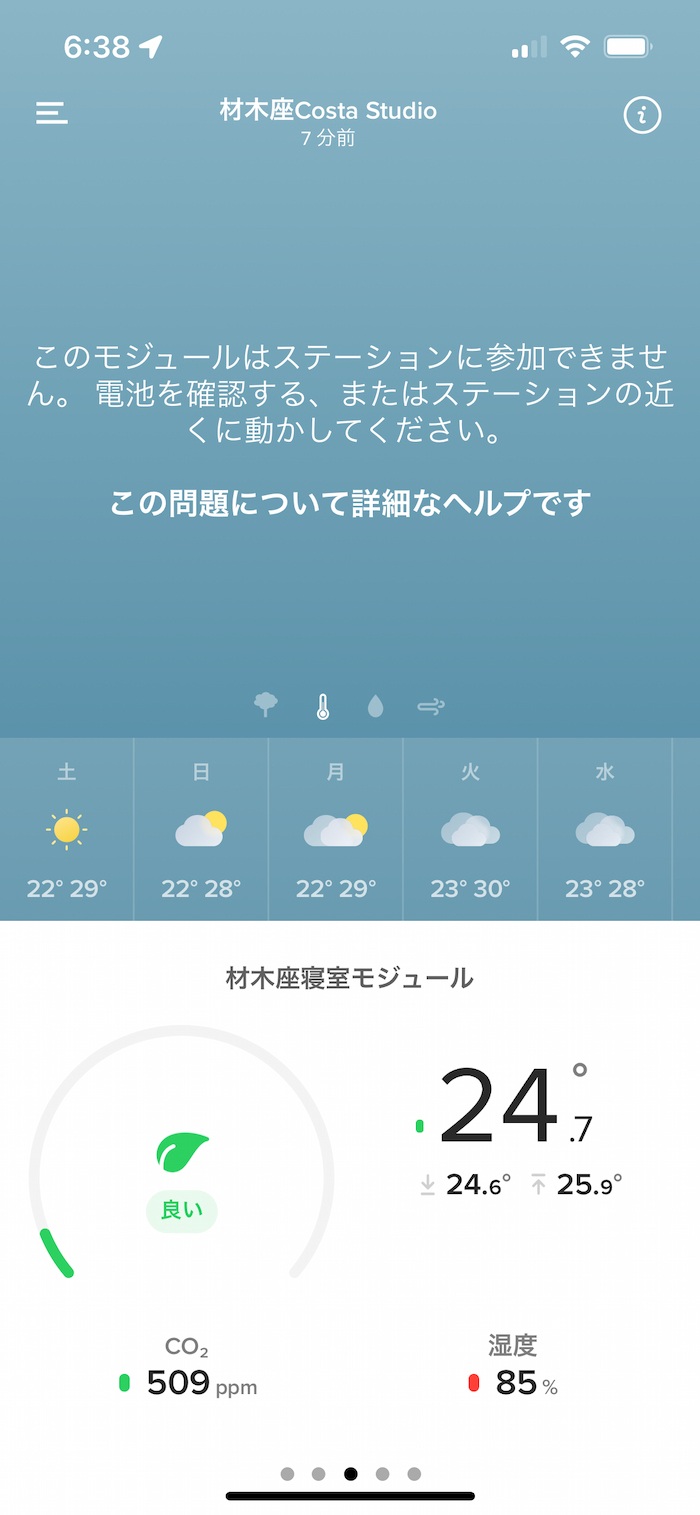Open the hamburger menu

[x=52, y=113]
